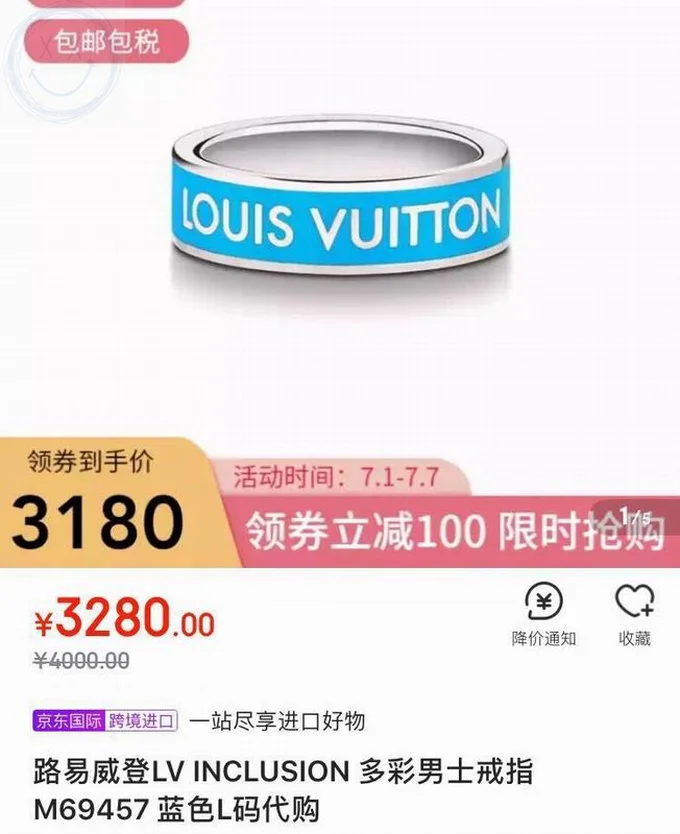Open the 京东国际 跨境进口 tag

[106, 720]
